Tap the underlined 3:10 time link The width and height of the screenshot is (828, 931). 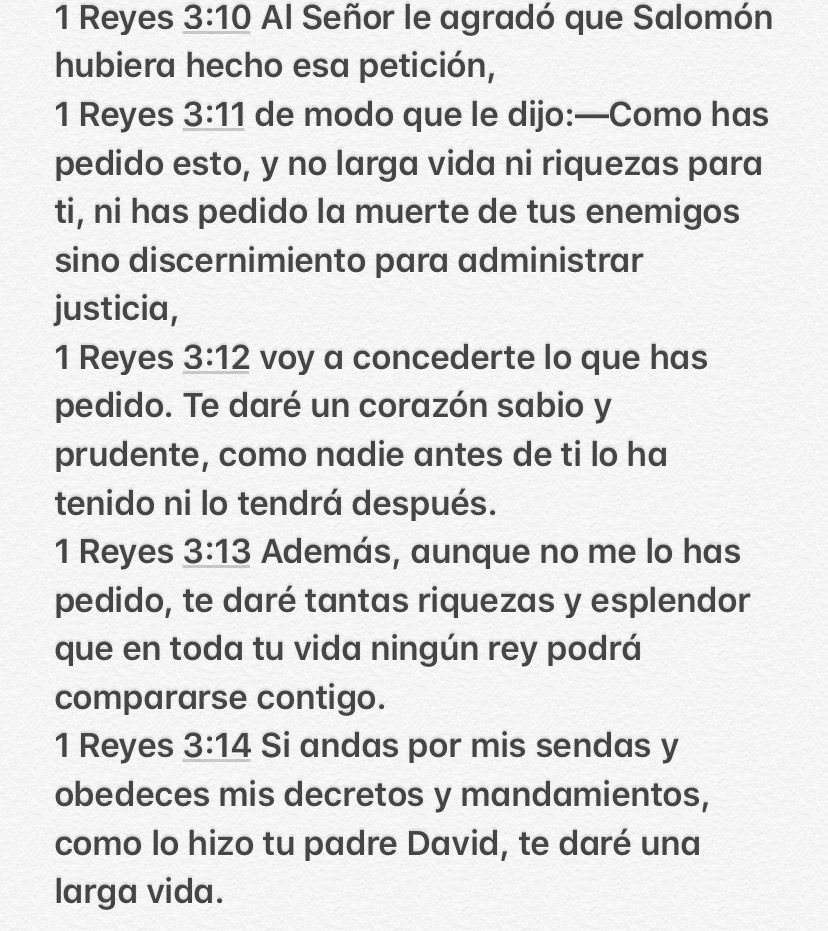pos(214,19)
